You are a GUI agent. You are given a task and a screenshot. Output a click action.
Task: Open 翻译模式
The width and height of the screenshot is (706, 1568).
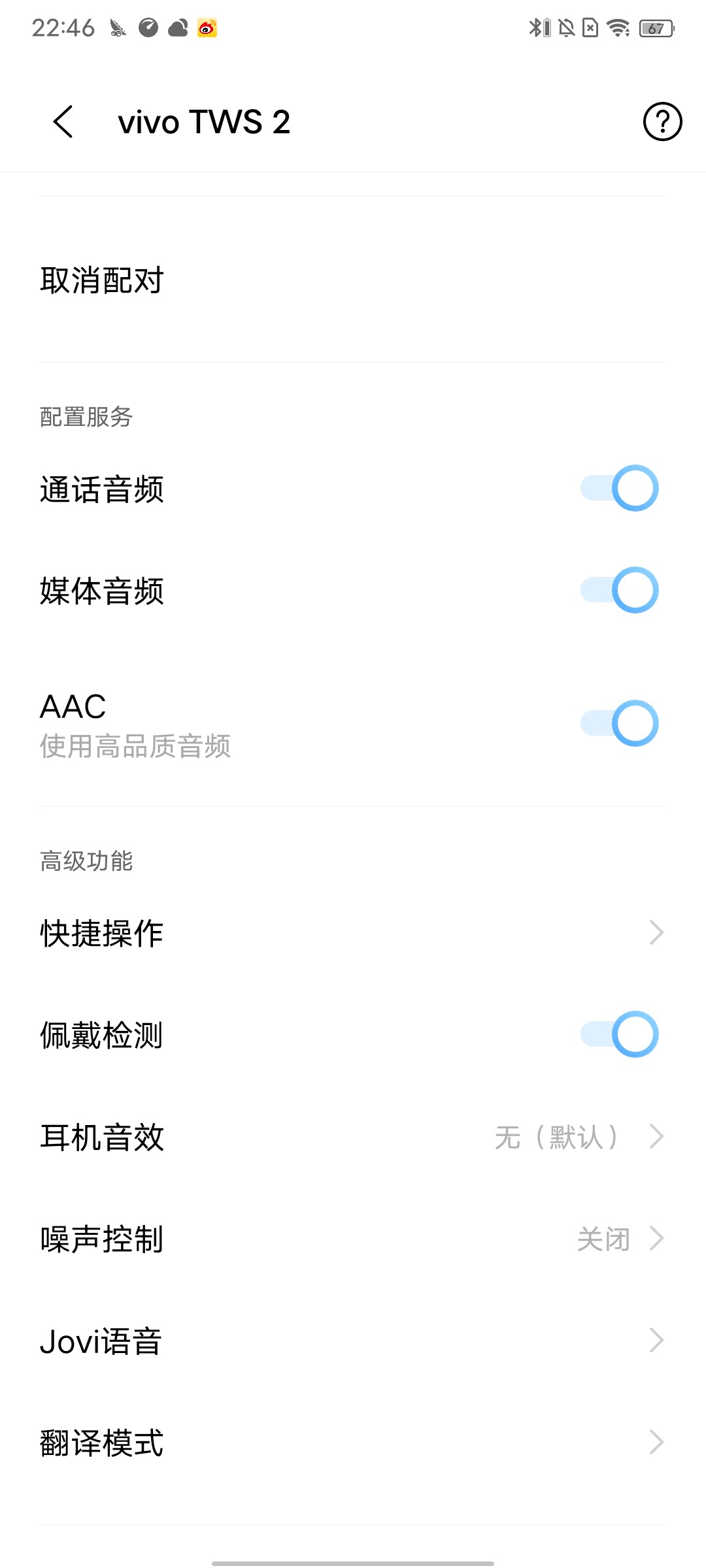click(353, 1443)
